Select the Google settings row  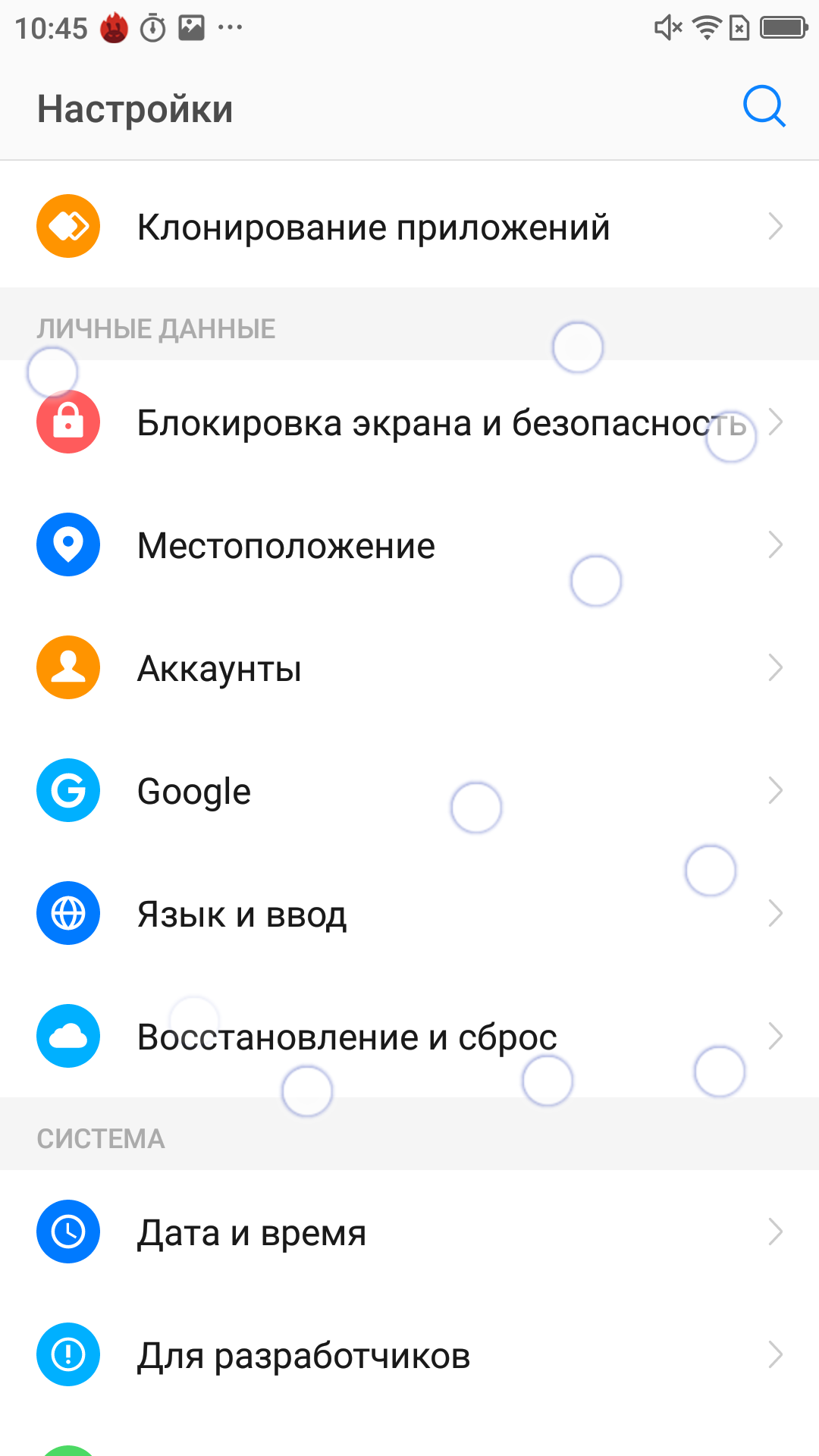pos(409,790)
